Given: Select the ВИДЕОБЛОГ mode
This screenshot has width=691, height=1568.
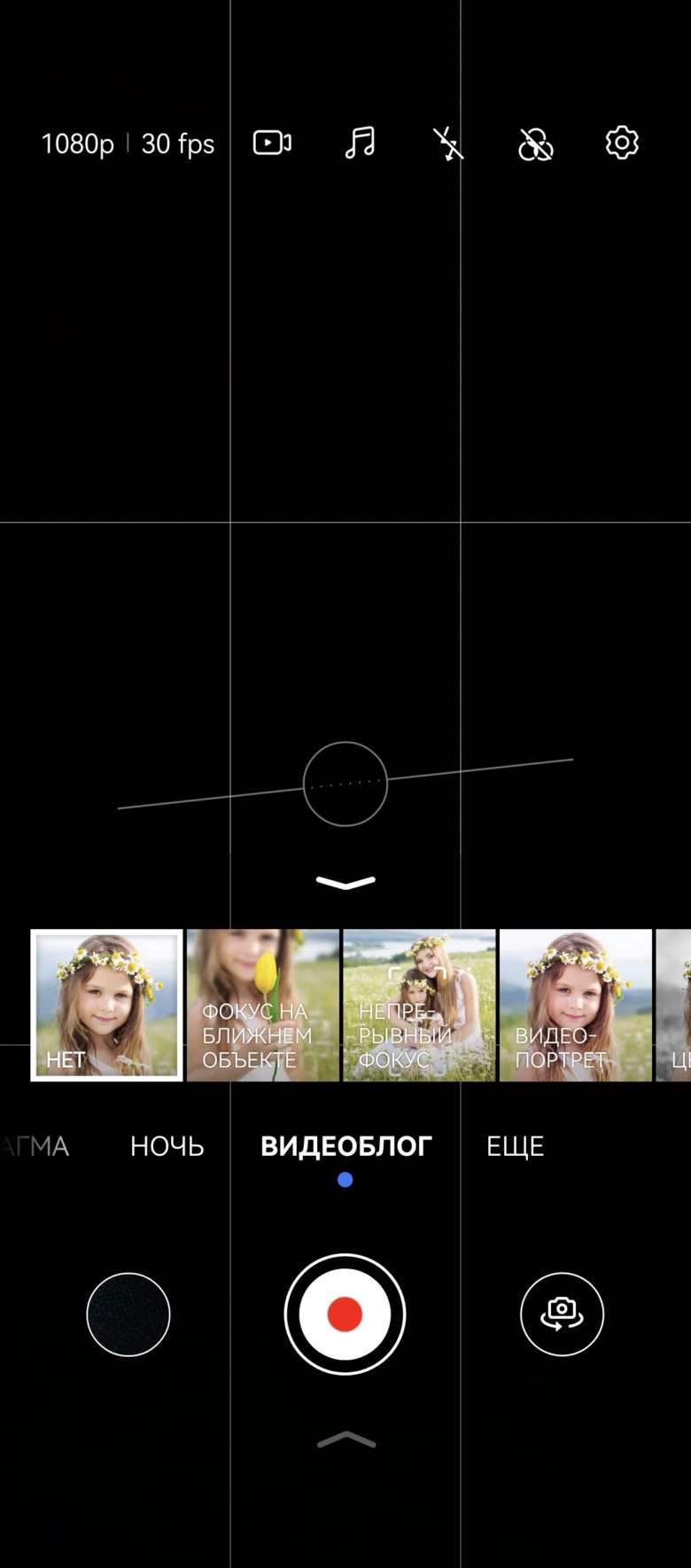Looking at the screenshot, I should pos(345,1146).
